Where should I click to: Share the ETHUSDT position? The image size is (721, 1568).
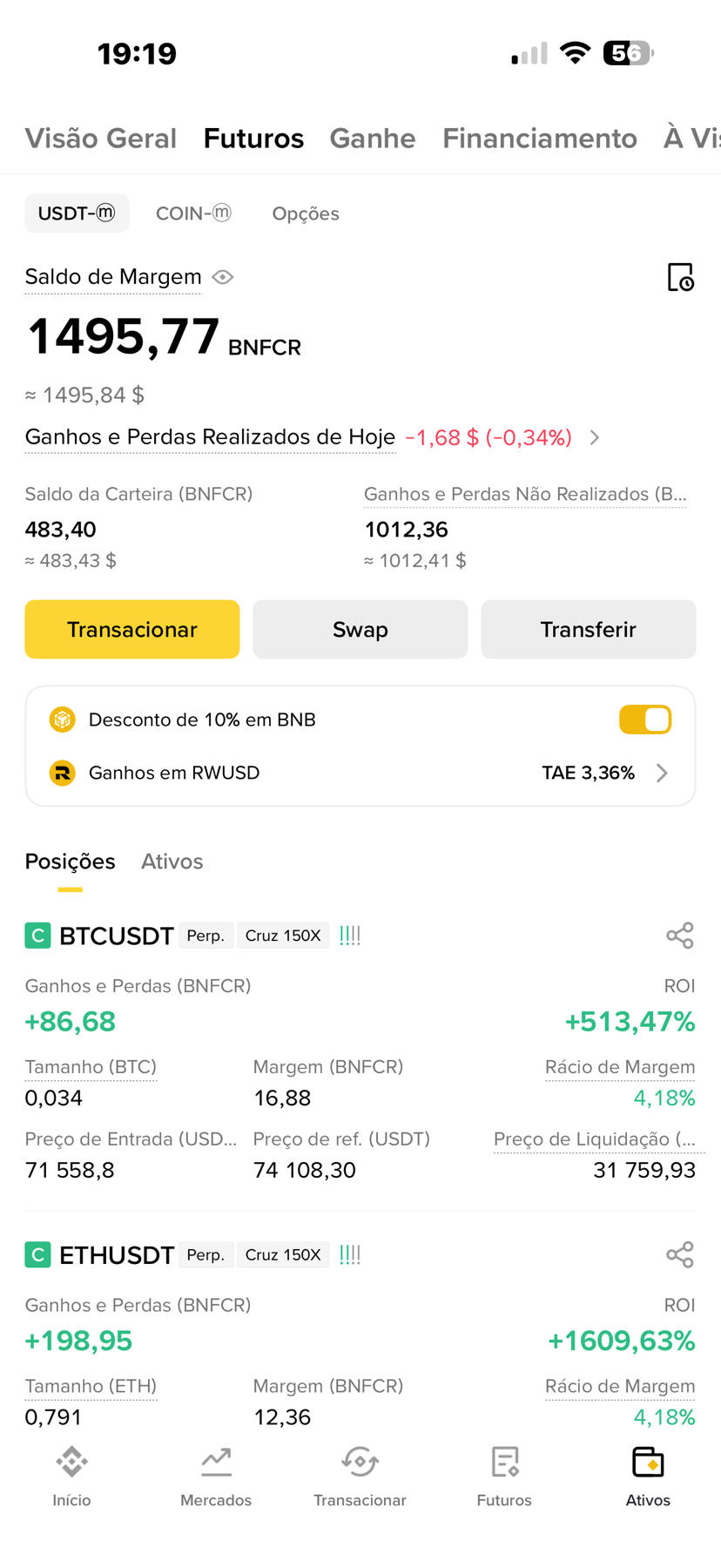pyautogui.click(x=680, y=1254)
